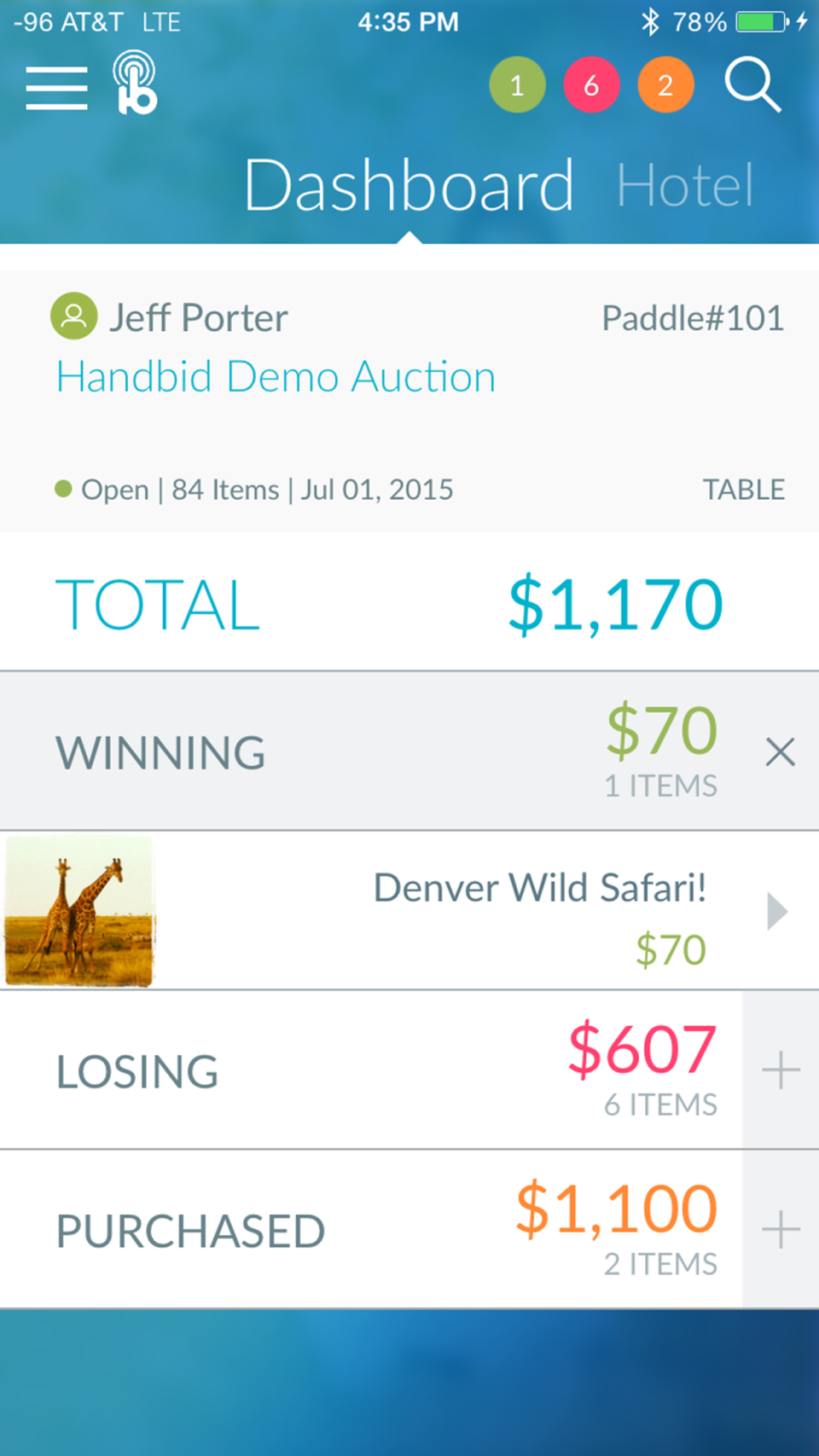Open the Handbid Demo Auction link
Image resolution: width=819 pixels, height=1456 pixels.
(276, 377)
